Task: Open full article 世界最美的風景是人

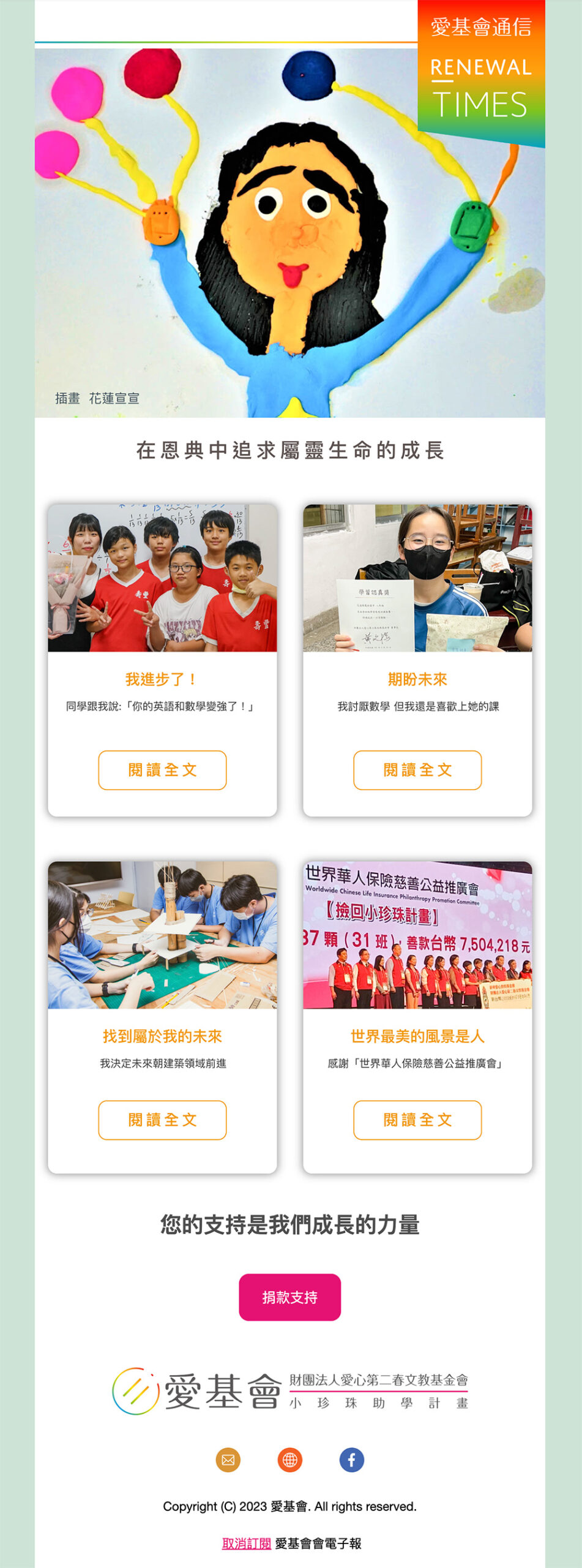Action: click(x=417, y=1120)
